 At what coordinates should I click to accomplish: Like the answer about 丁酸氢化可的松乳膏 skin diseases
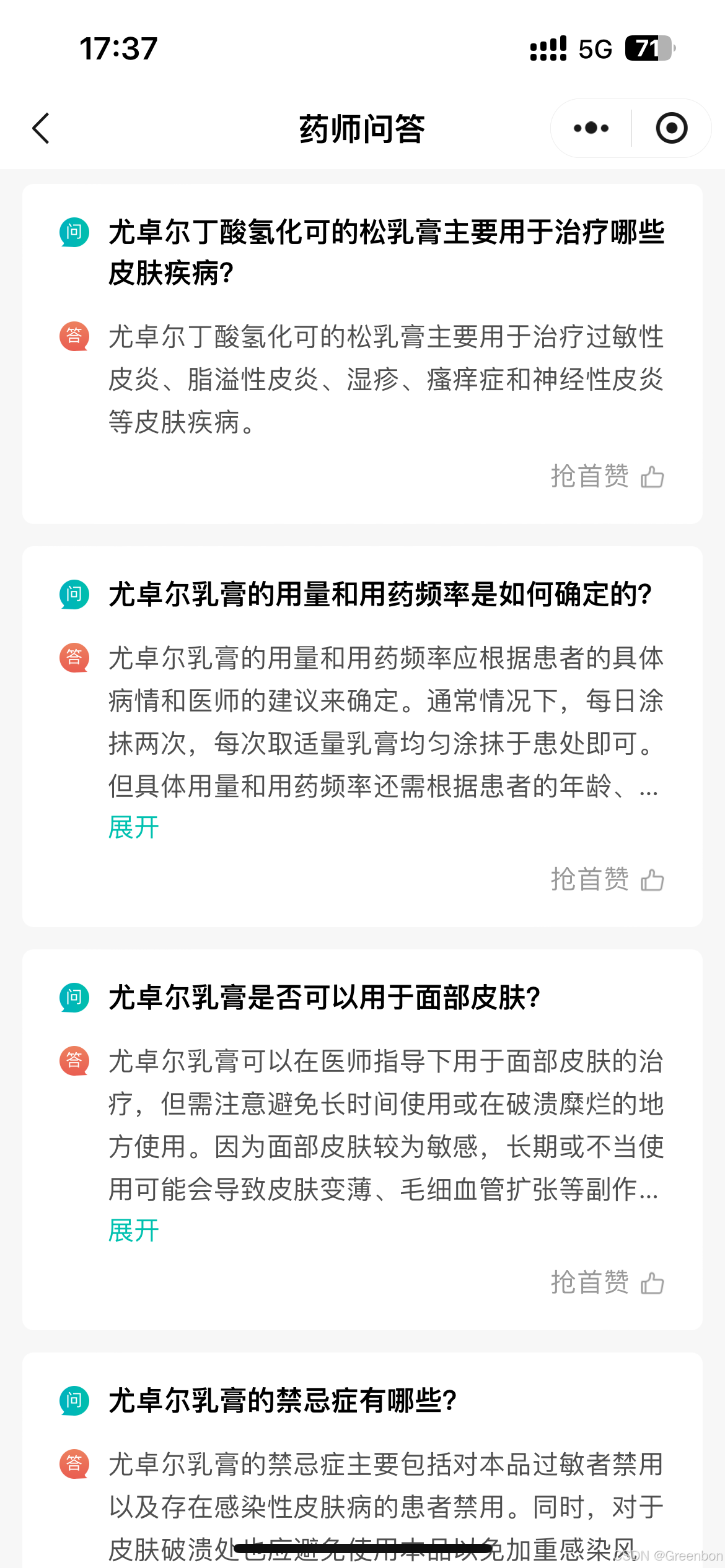607,477
